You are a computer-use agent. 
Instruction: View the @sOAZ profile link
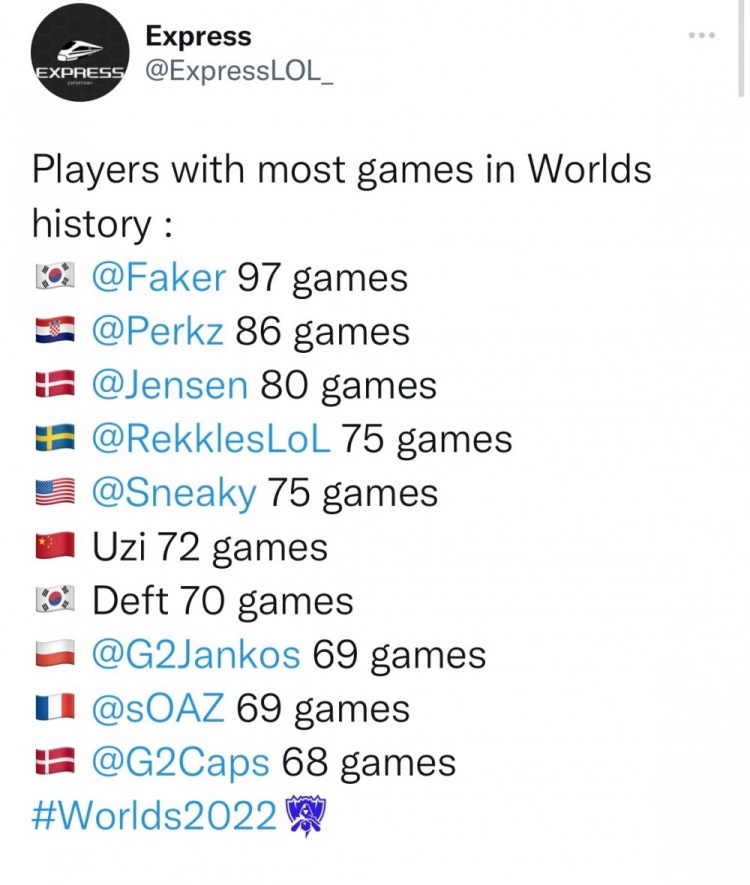pos(158,710)
